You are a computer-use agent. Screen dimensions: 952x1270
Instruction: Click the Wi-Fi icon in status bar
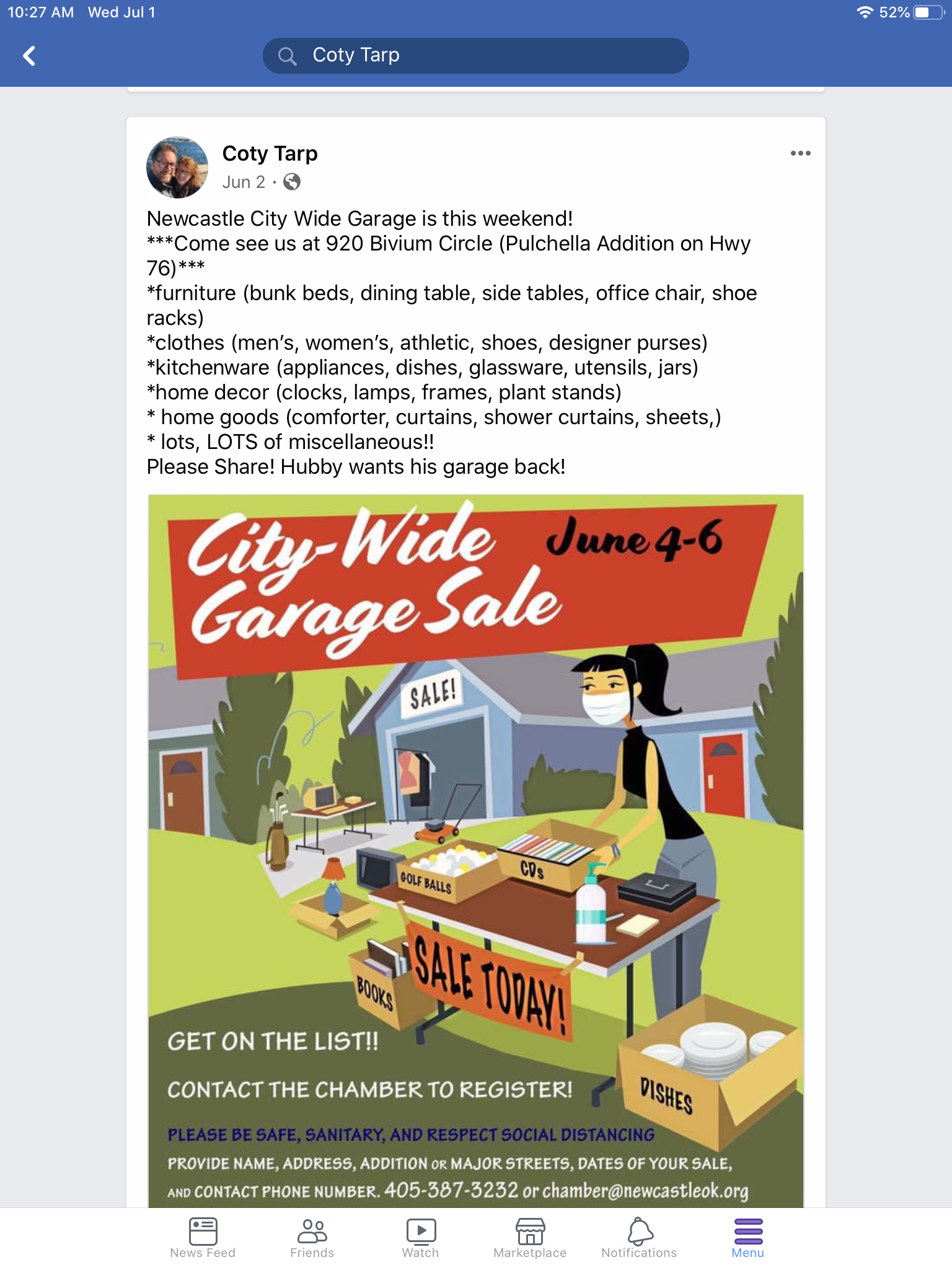pyautogui.click(x=865, y=11)
